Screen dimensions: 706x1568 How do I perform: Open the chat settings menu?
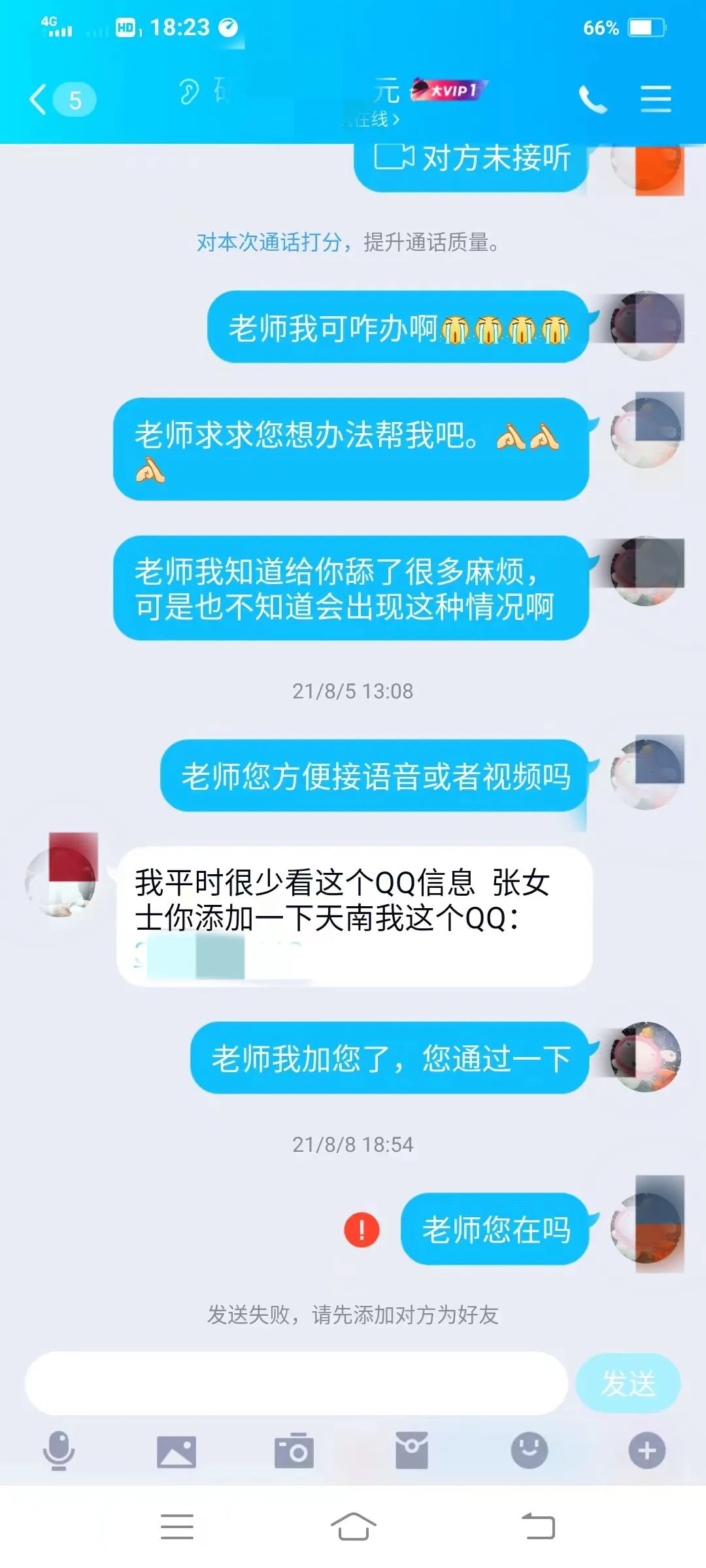[x=656, y=99]
